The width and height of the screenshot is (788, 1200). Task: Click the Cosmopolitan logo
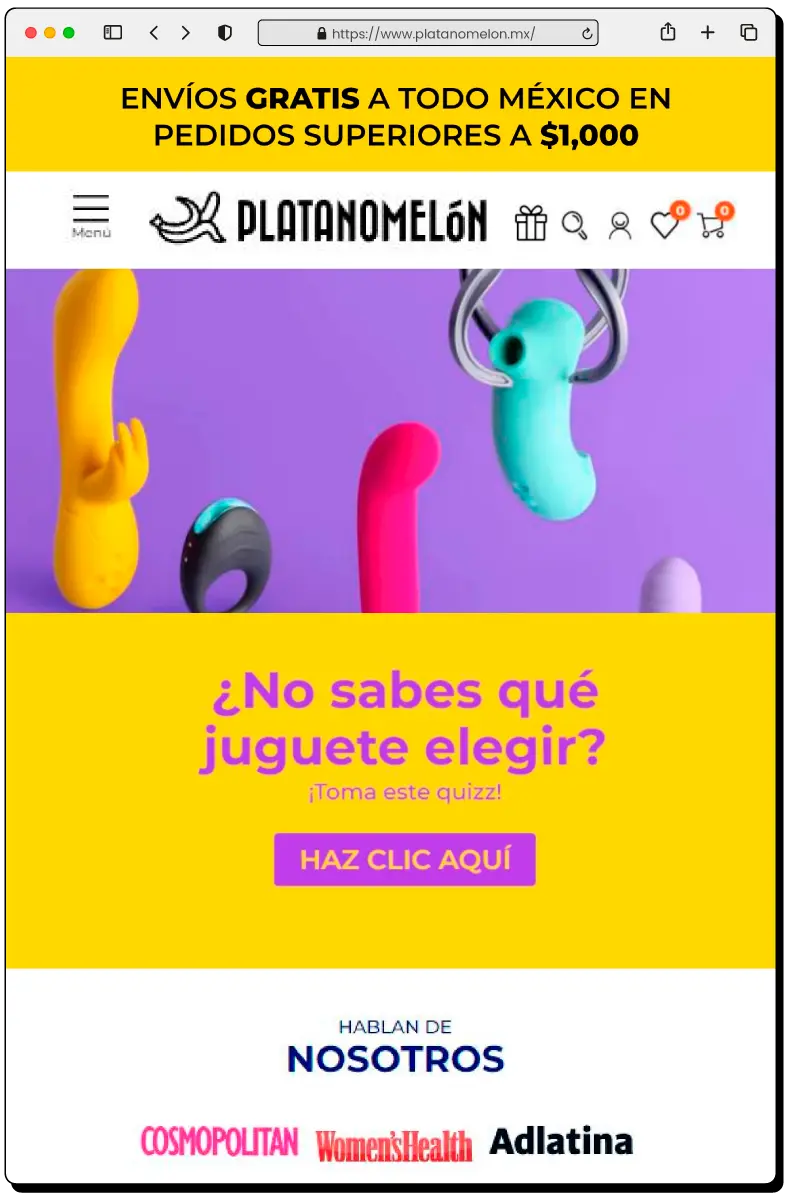[220, 1140]
